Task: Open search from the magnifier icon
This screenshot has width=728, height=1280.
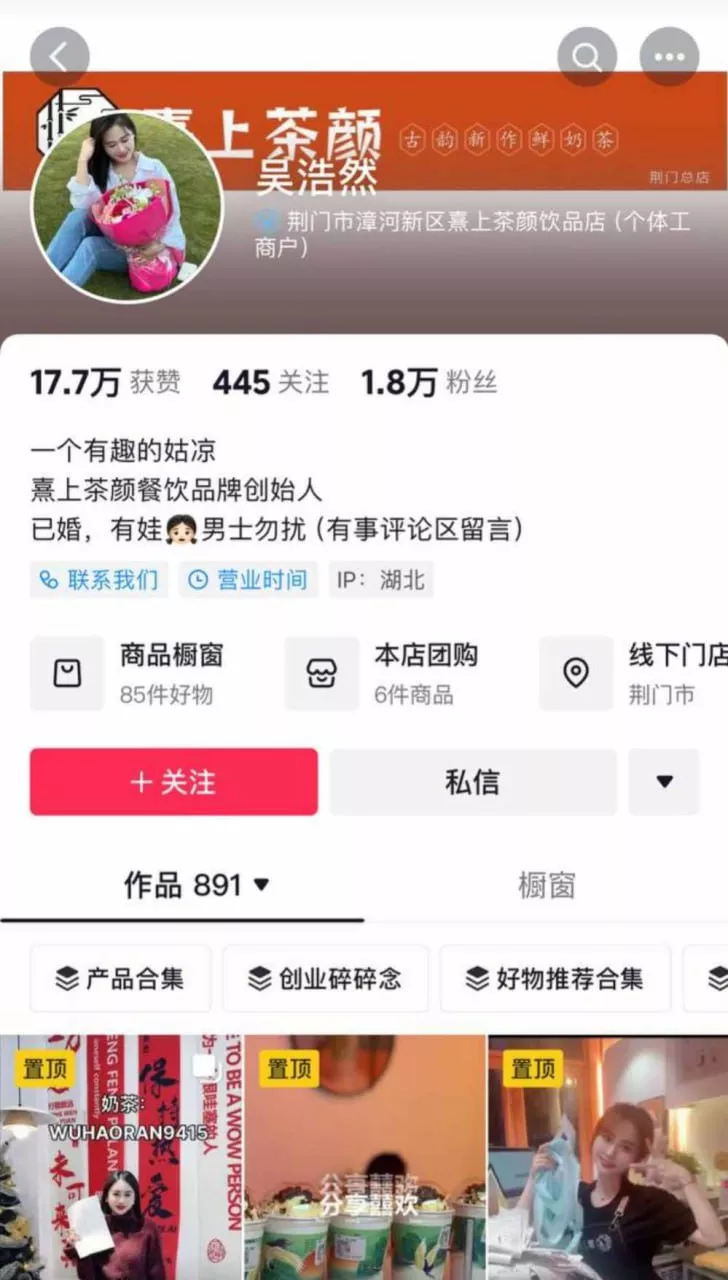Action: pyautogui.click(x=587, y=56)
